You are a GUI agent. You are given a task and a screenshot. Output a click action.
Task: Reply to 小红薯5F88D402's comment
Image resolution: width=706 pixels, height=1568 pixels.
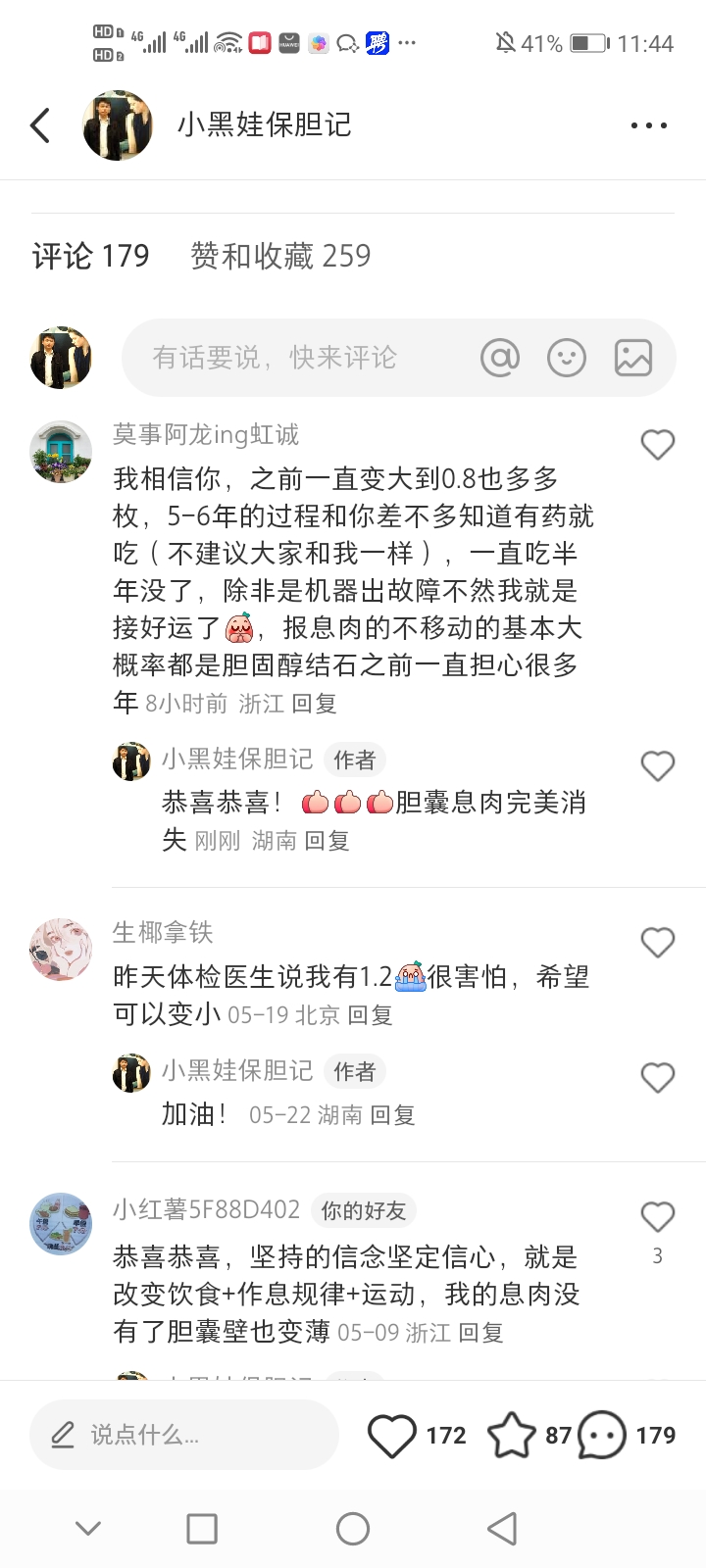(x=480, y=1333)
